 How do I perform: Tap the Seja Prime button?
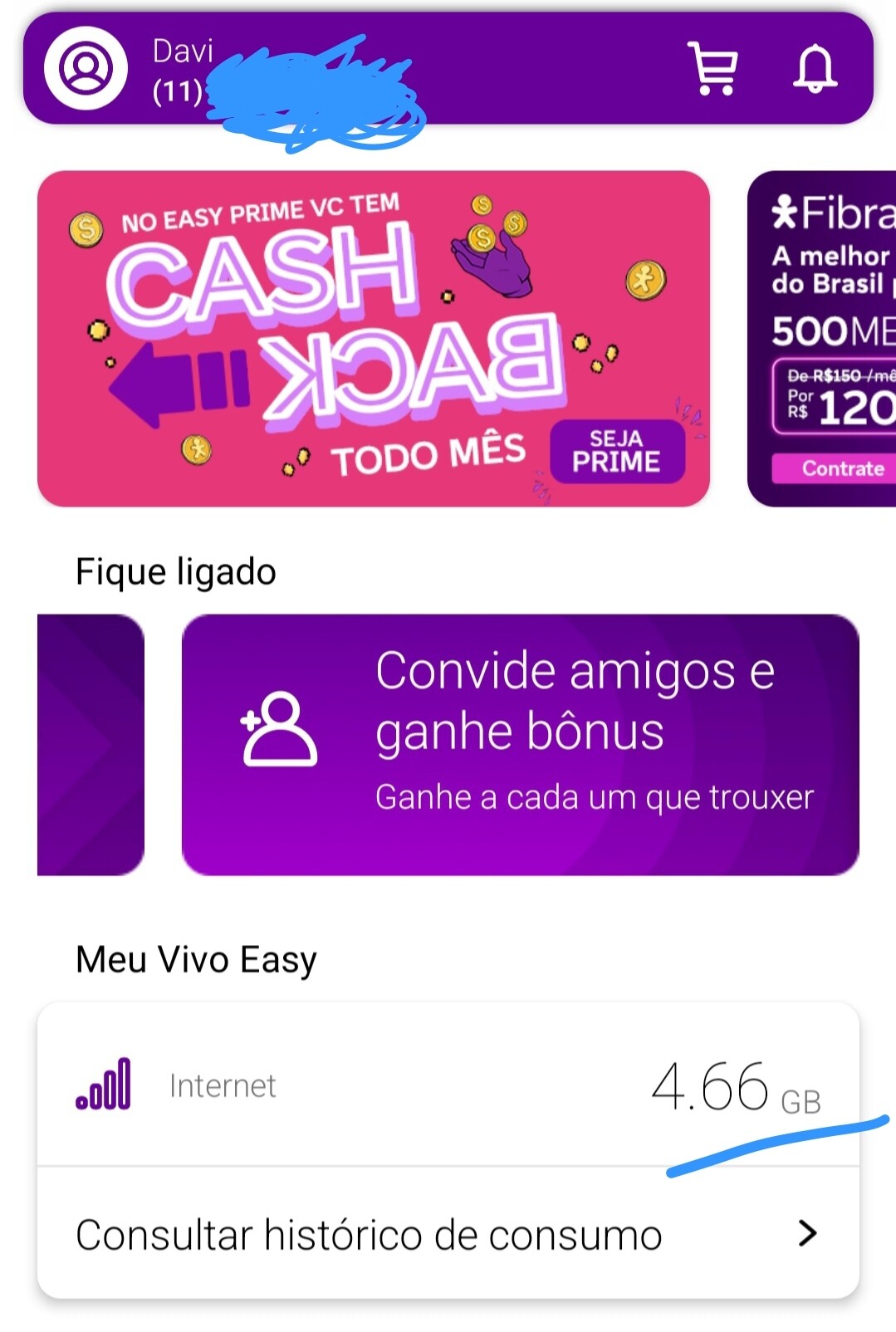pyautogui.click(x=617, y=452)
